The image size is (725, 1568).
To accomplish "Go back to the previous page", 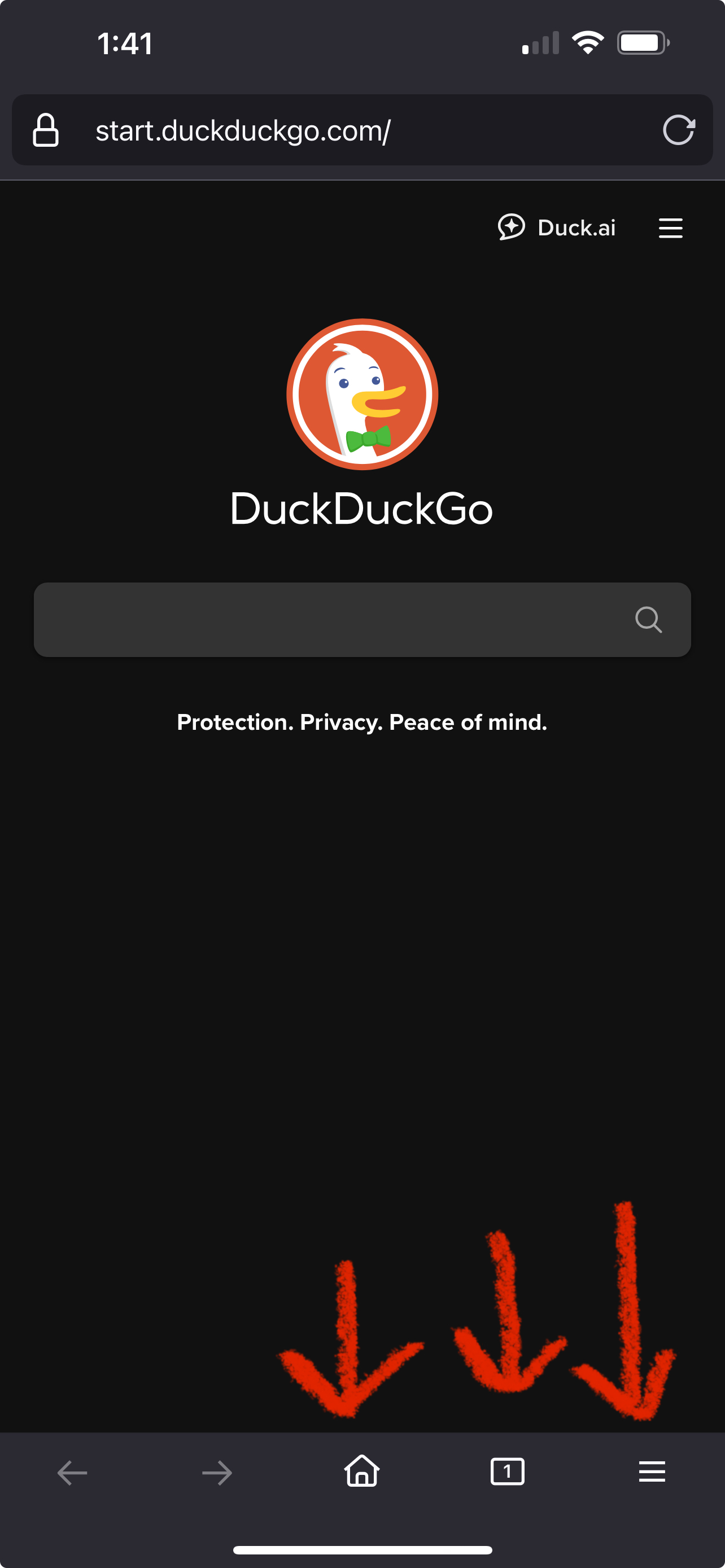I will pos(72,1473).
